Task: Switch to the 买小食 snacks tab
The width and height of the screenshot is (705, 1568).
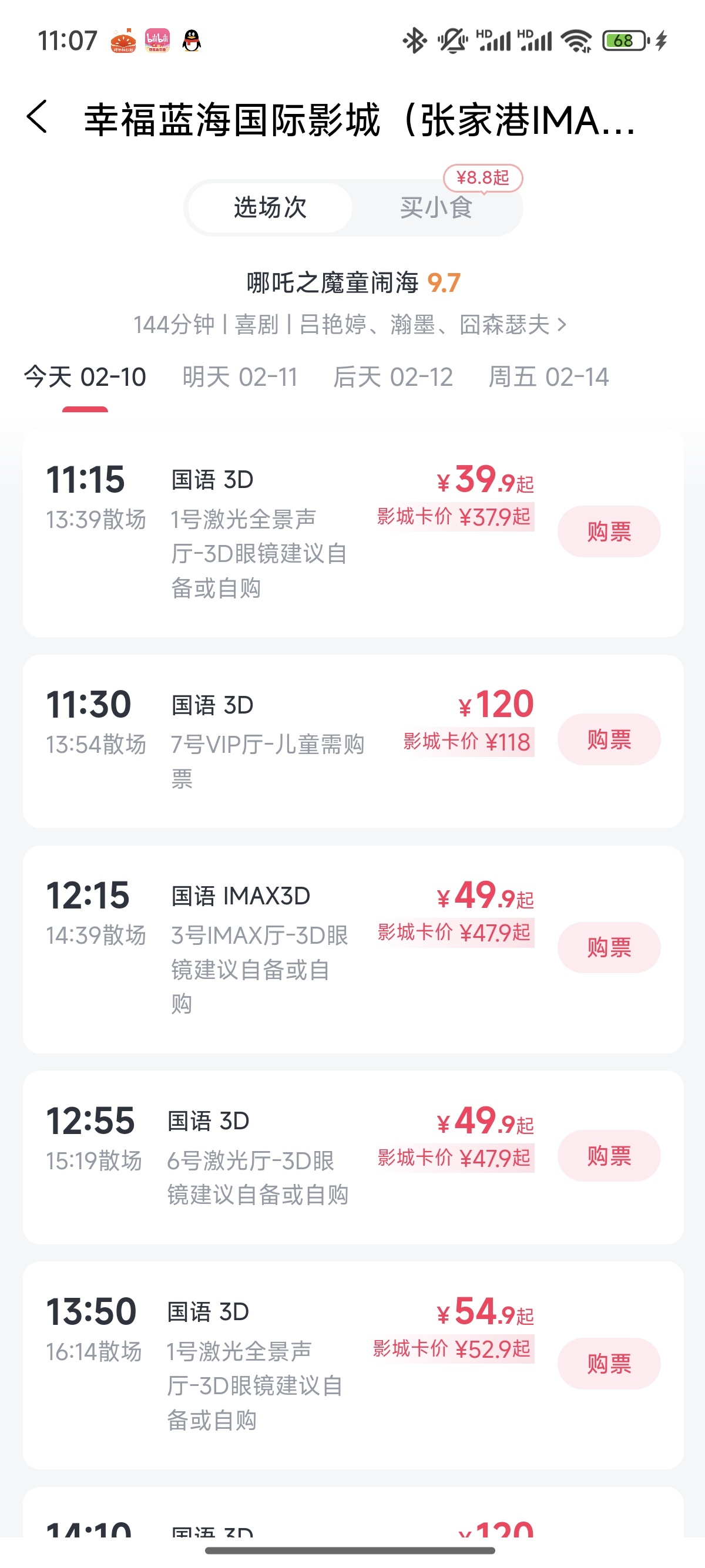Action: [437, 207]
